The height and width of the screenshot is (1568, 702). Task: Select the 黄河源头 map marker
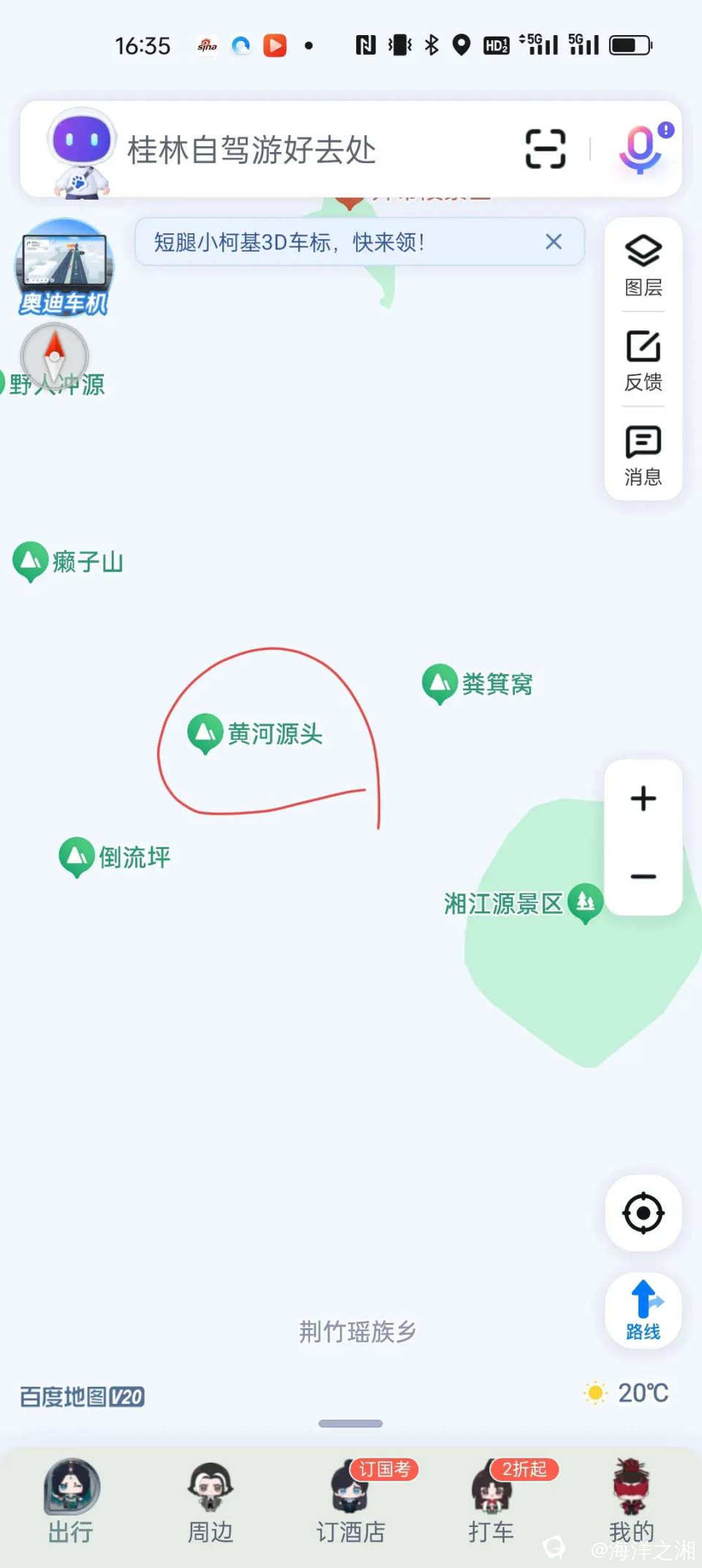(205, 732)
